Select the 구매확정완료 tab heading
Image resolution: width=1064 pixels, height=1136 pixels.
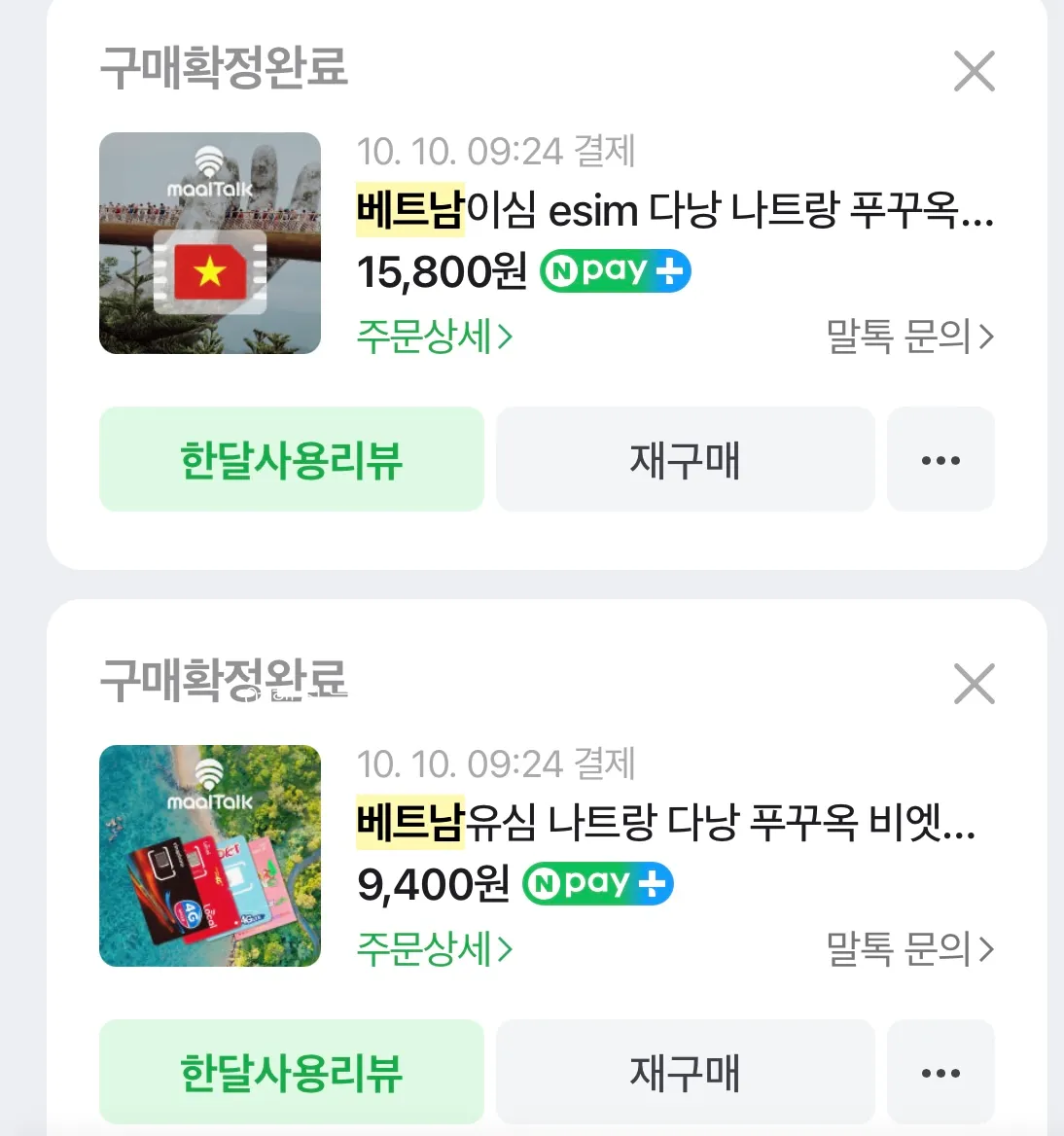coord(225,70)
